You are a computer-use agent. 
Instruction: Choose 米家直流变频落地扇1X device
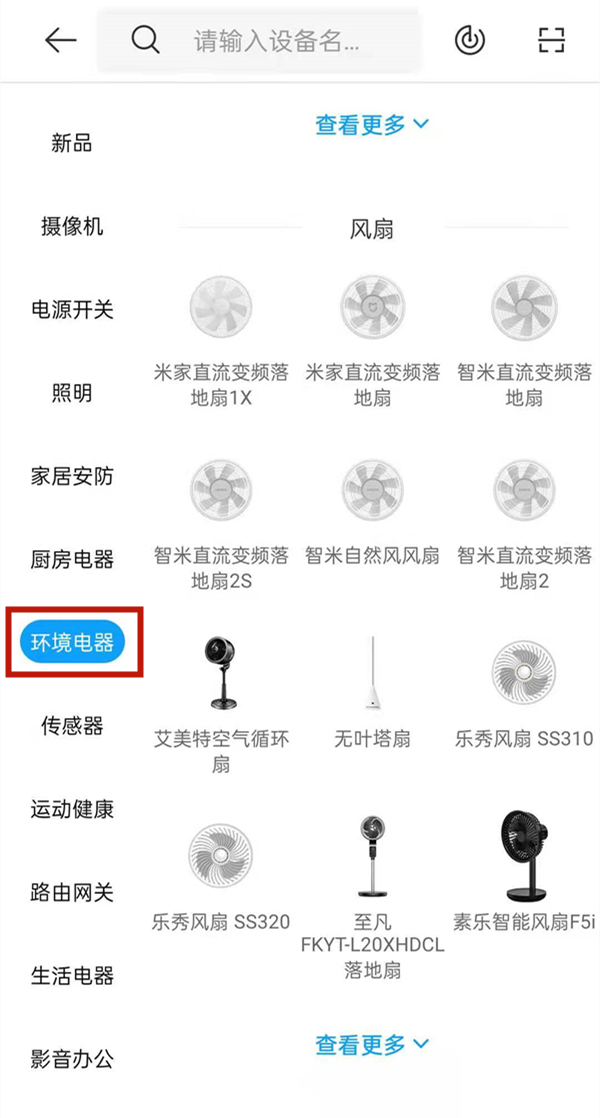click(x=221, y=340)
